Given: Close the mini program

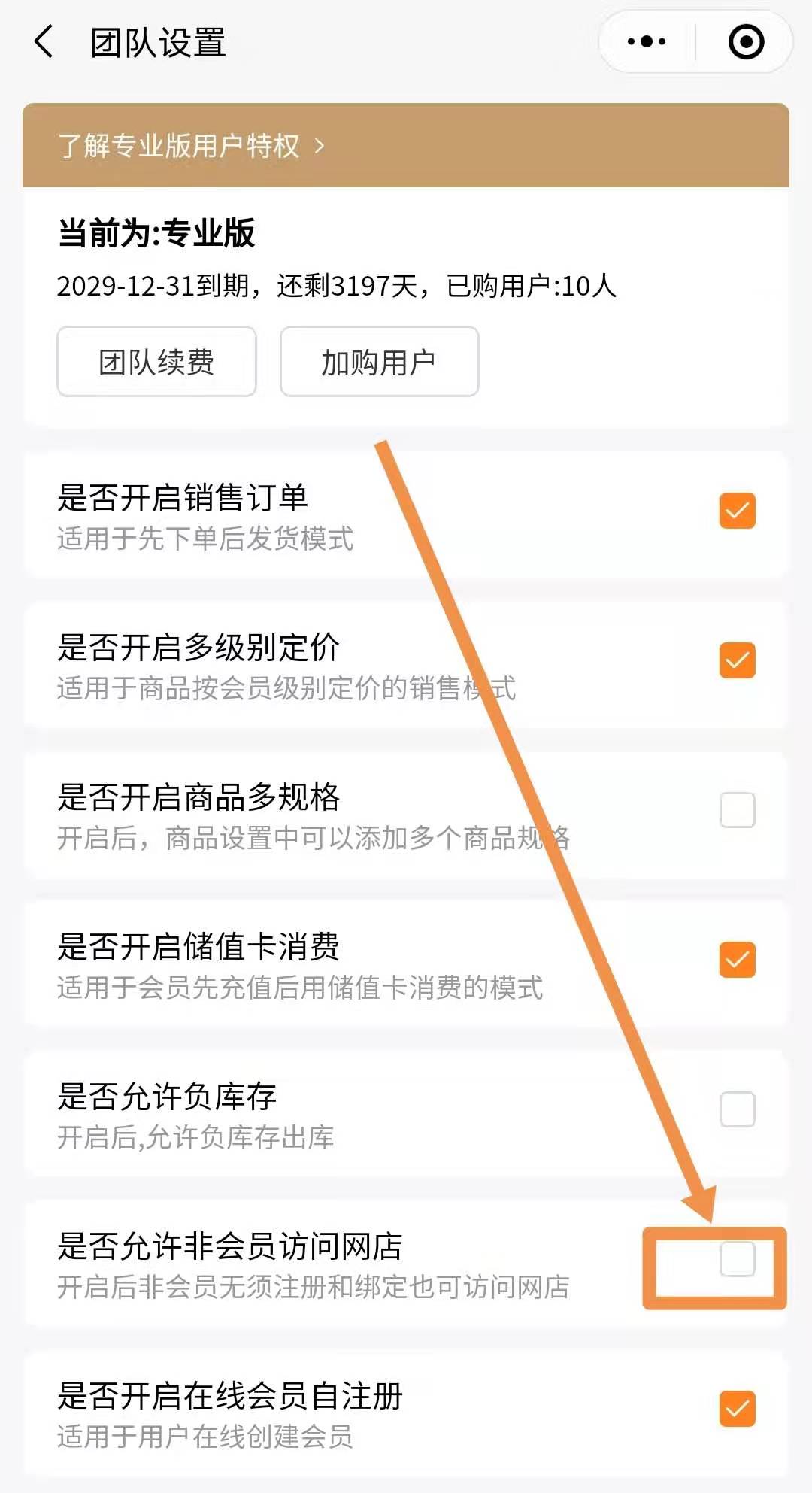Looking at the screenshot, I should pos(746,42).
